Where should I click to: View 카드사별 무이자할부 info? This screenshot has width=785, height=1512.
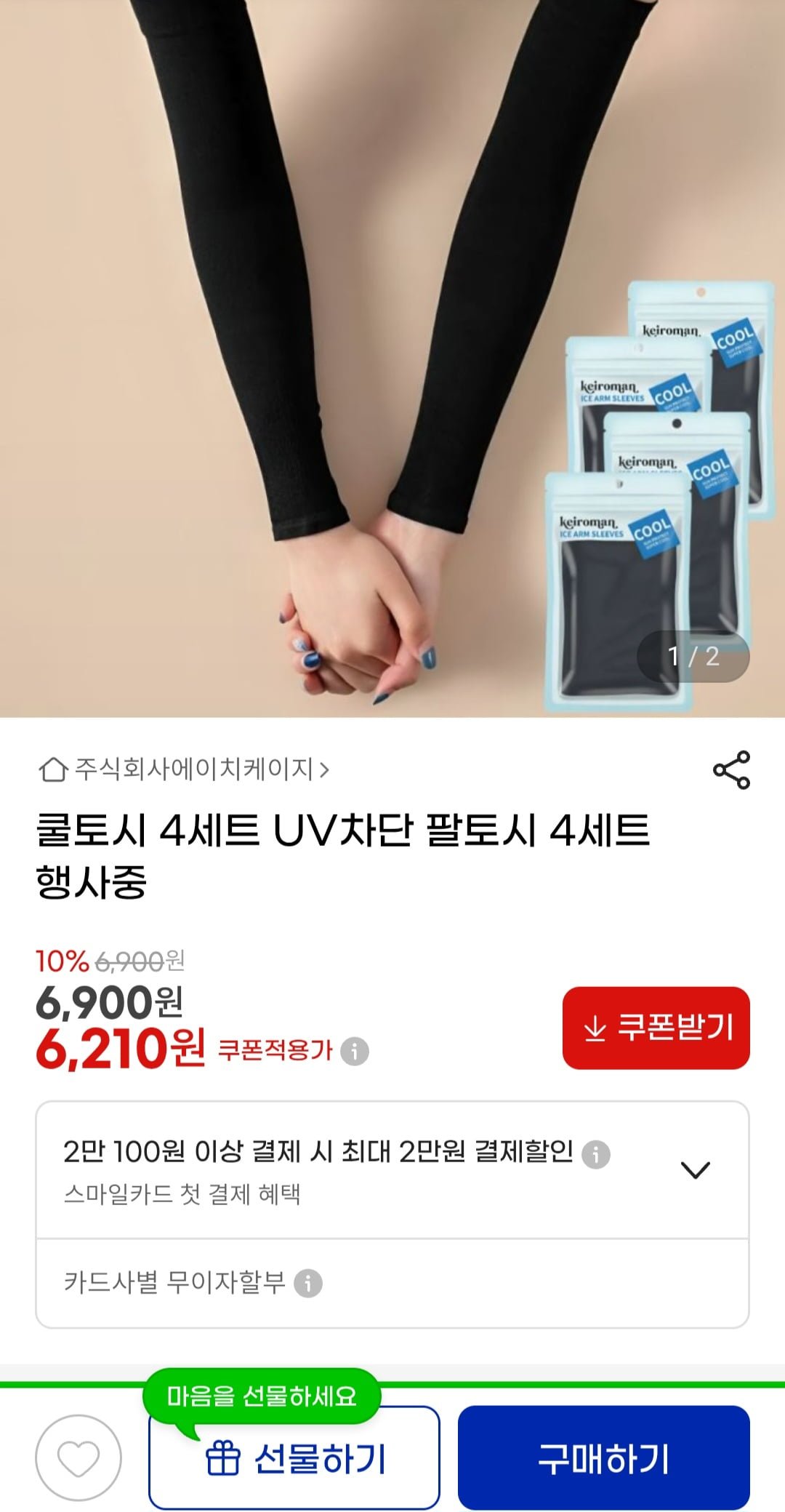308,1283
